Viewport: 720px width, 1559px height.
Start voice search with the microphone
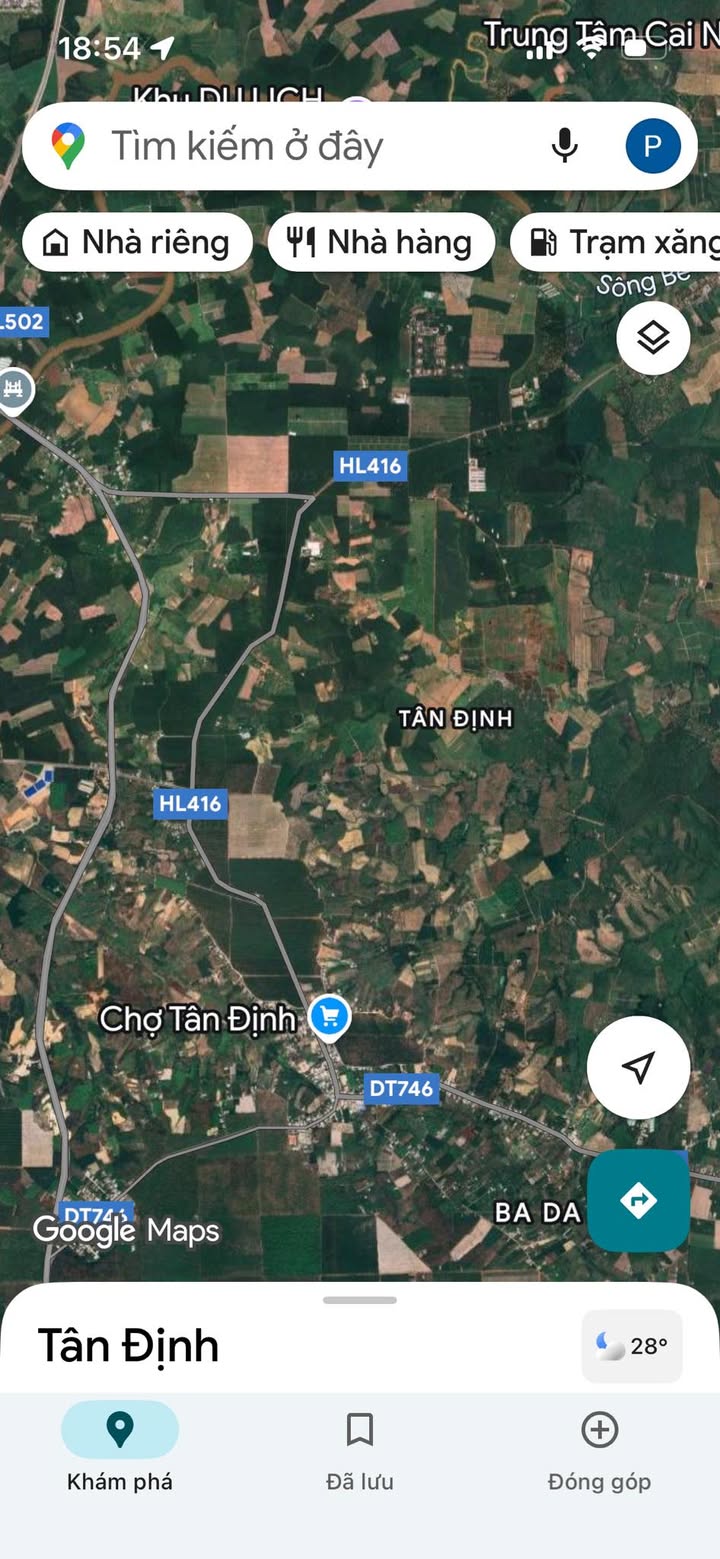coord(565,146)
